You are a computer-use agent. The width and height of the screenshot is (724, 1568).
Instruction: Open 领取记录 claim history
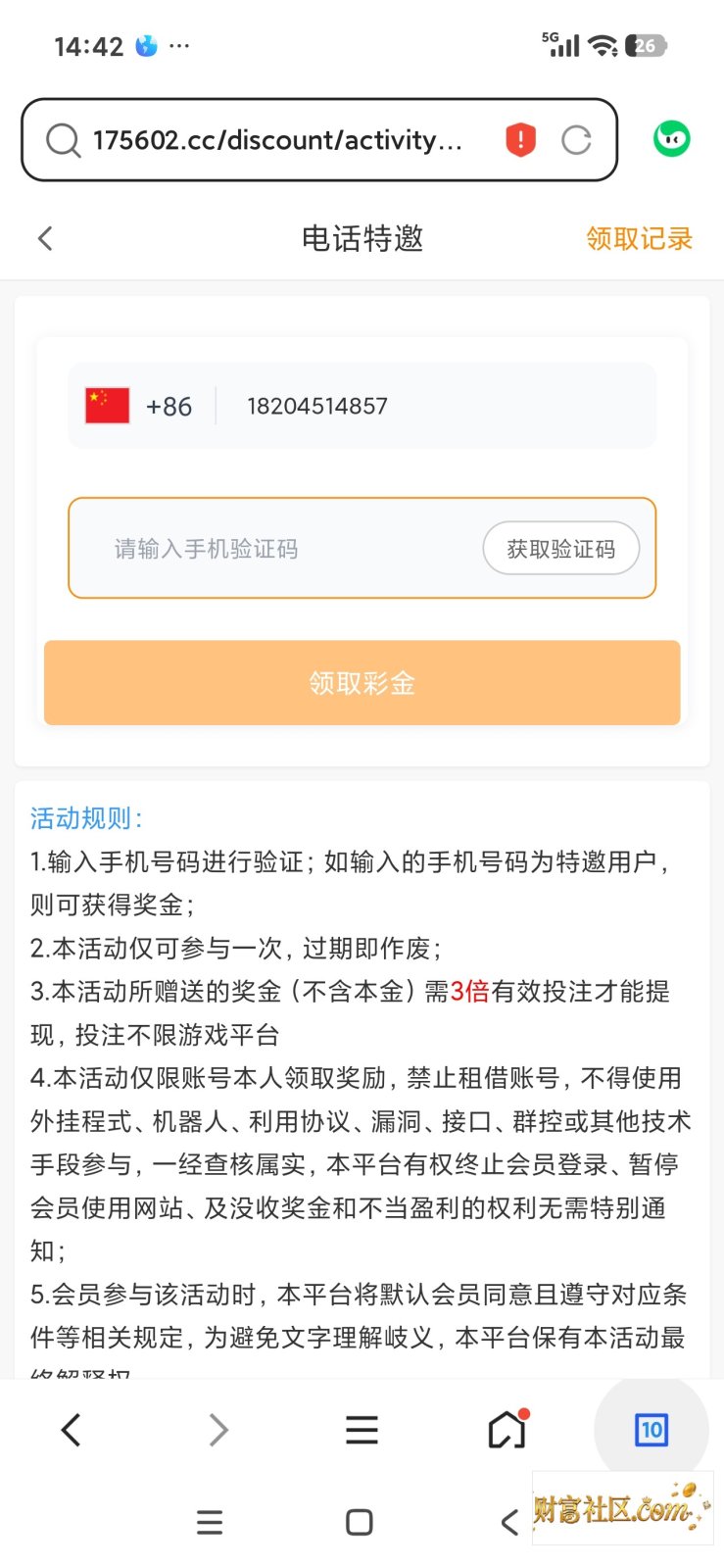point(639,238)
